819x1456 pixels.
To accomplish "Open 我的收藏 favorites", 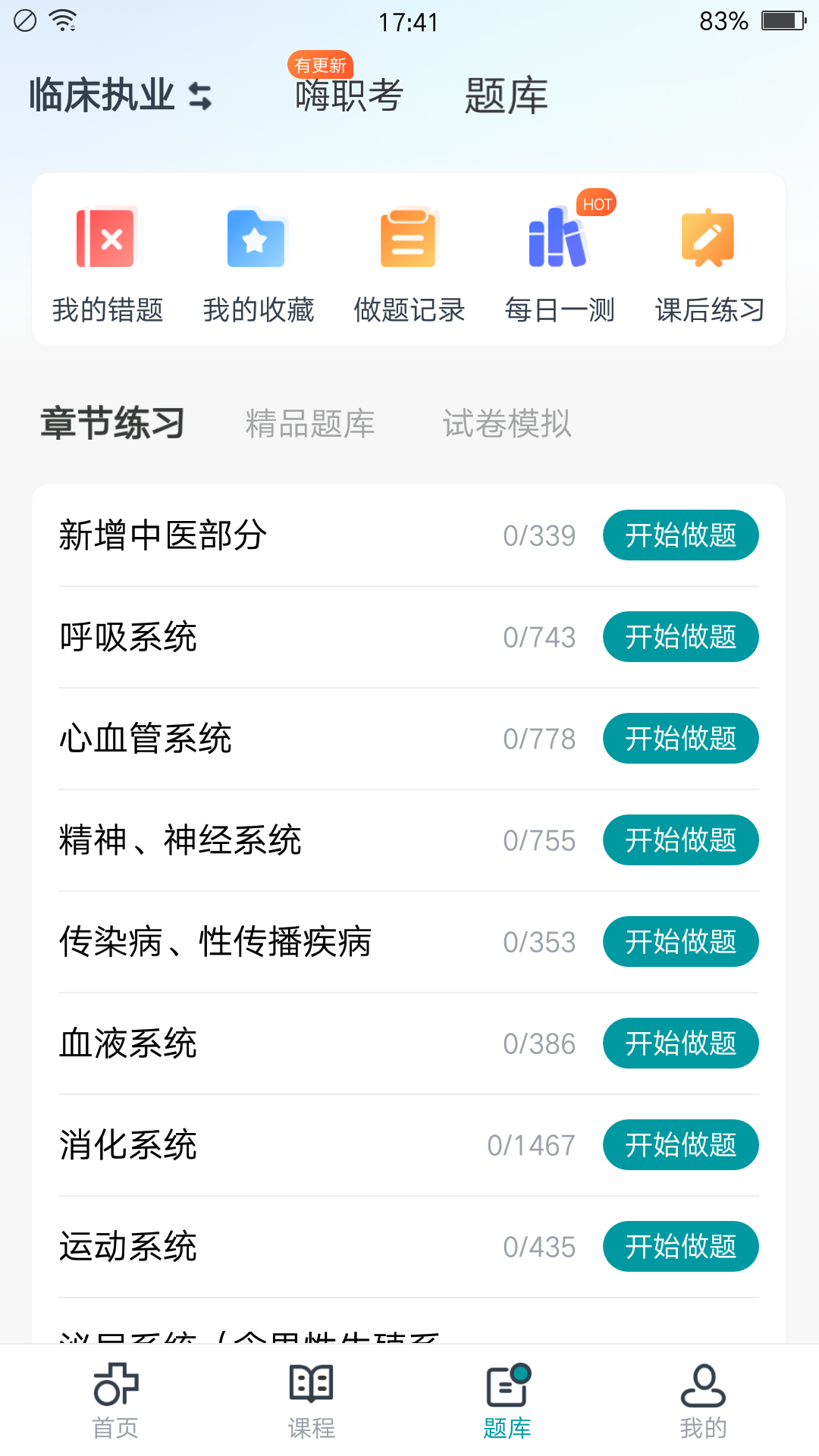I will pyautogui.click(x=258, y=262).
